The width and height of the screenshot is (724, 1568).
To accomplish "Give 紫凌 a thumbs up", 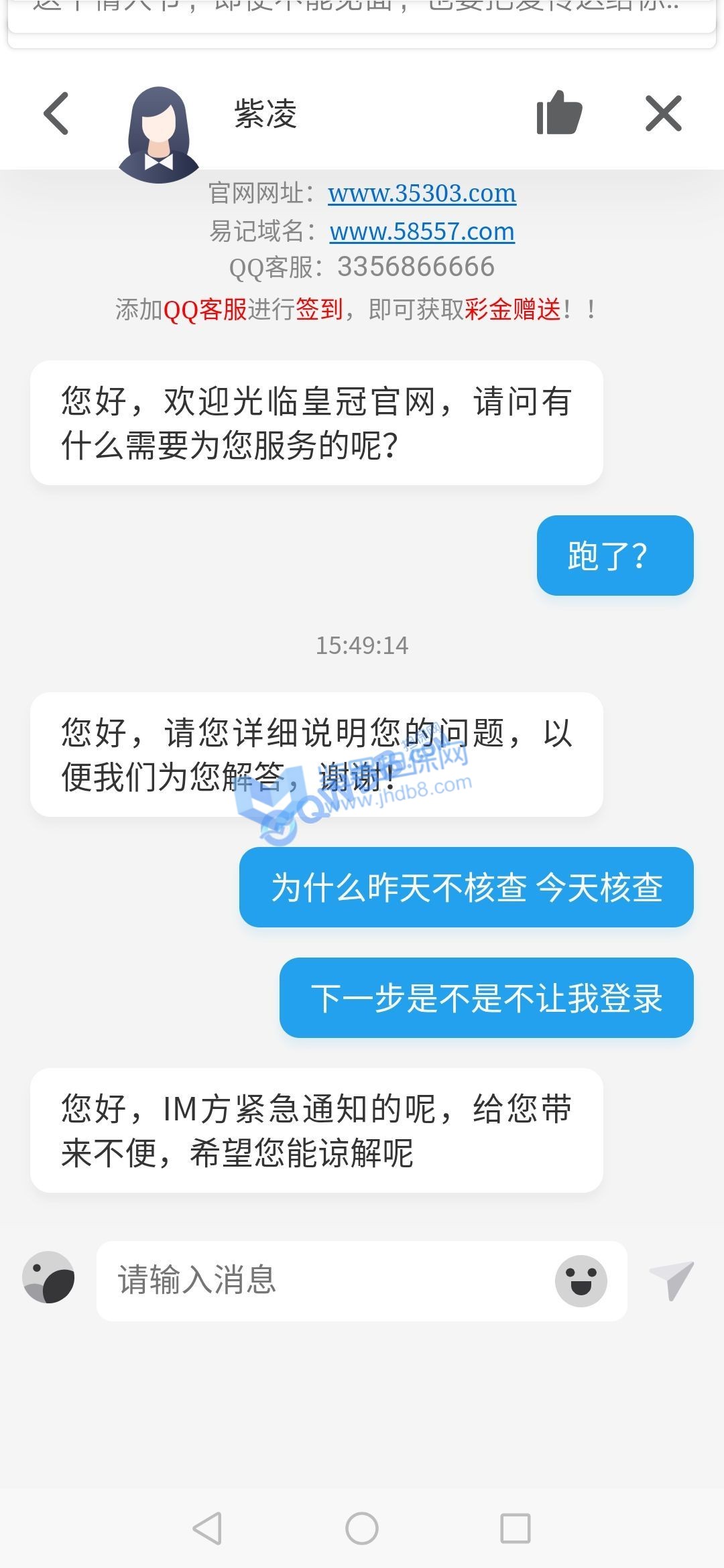I will [559, 113].
